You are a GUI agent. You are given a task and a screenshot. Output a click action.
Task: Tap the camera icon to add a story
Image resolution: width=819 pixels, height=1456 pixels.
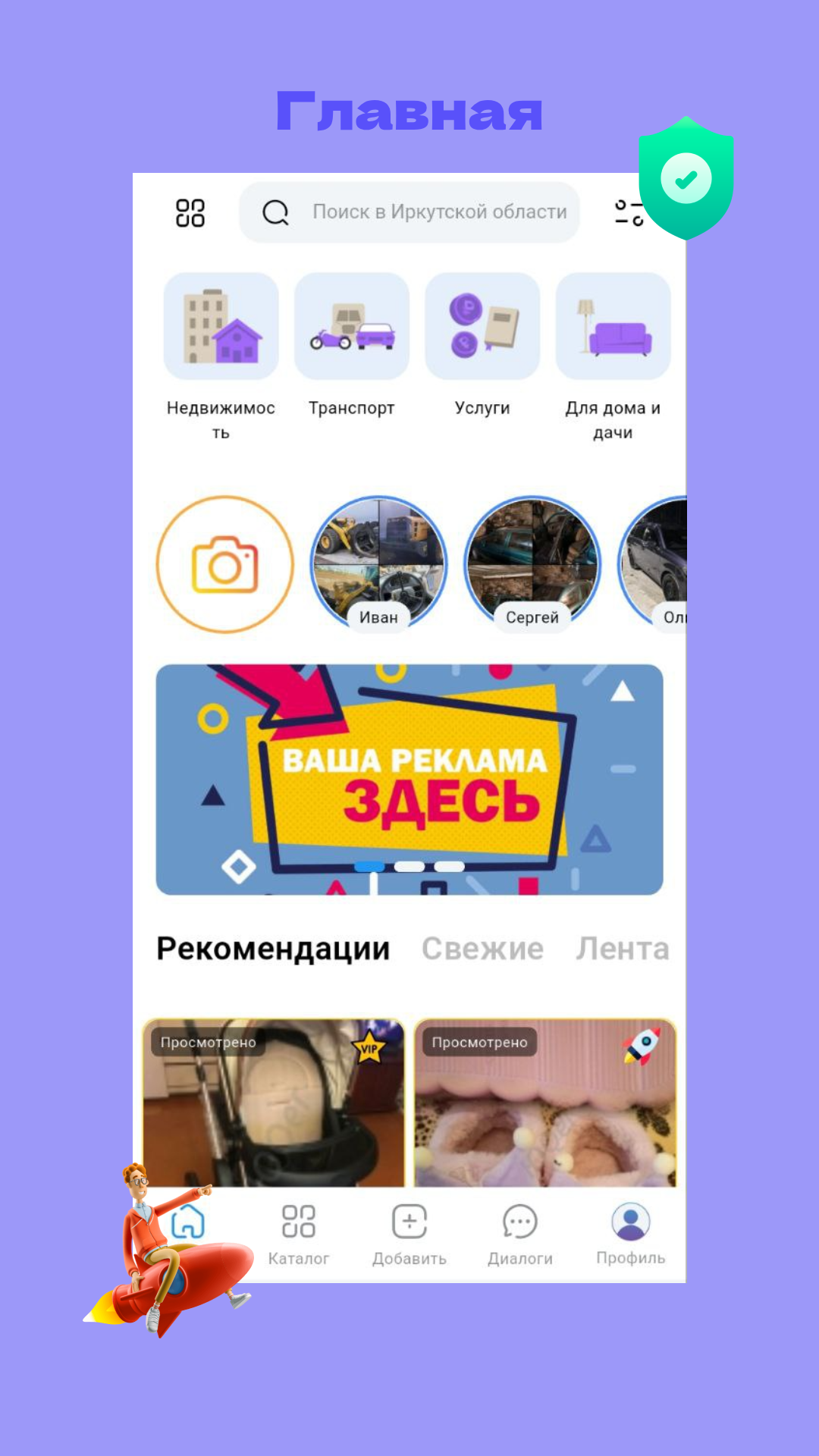point(225,564)
